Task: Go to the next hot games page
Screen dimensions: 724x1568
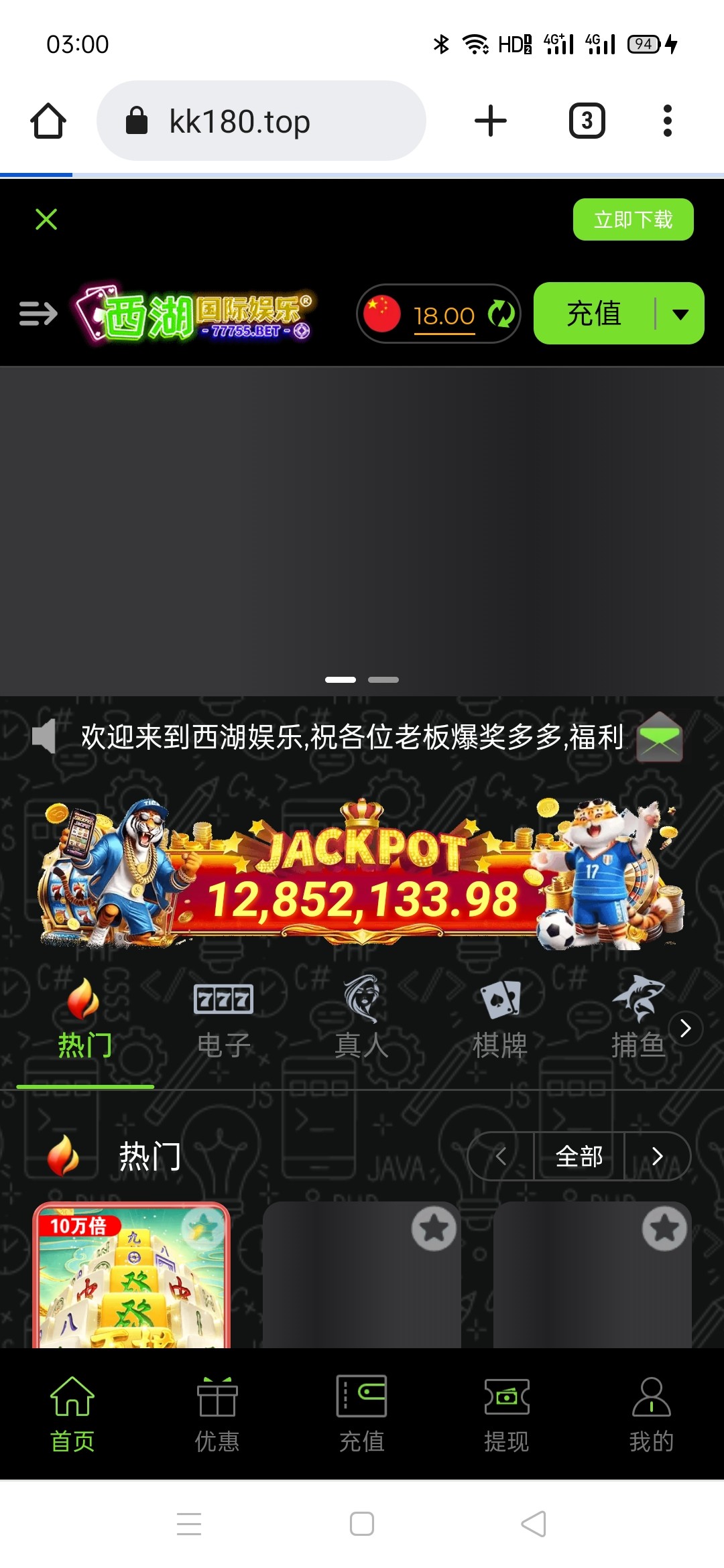Action: click(x=657, y=1156)
